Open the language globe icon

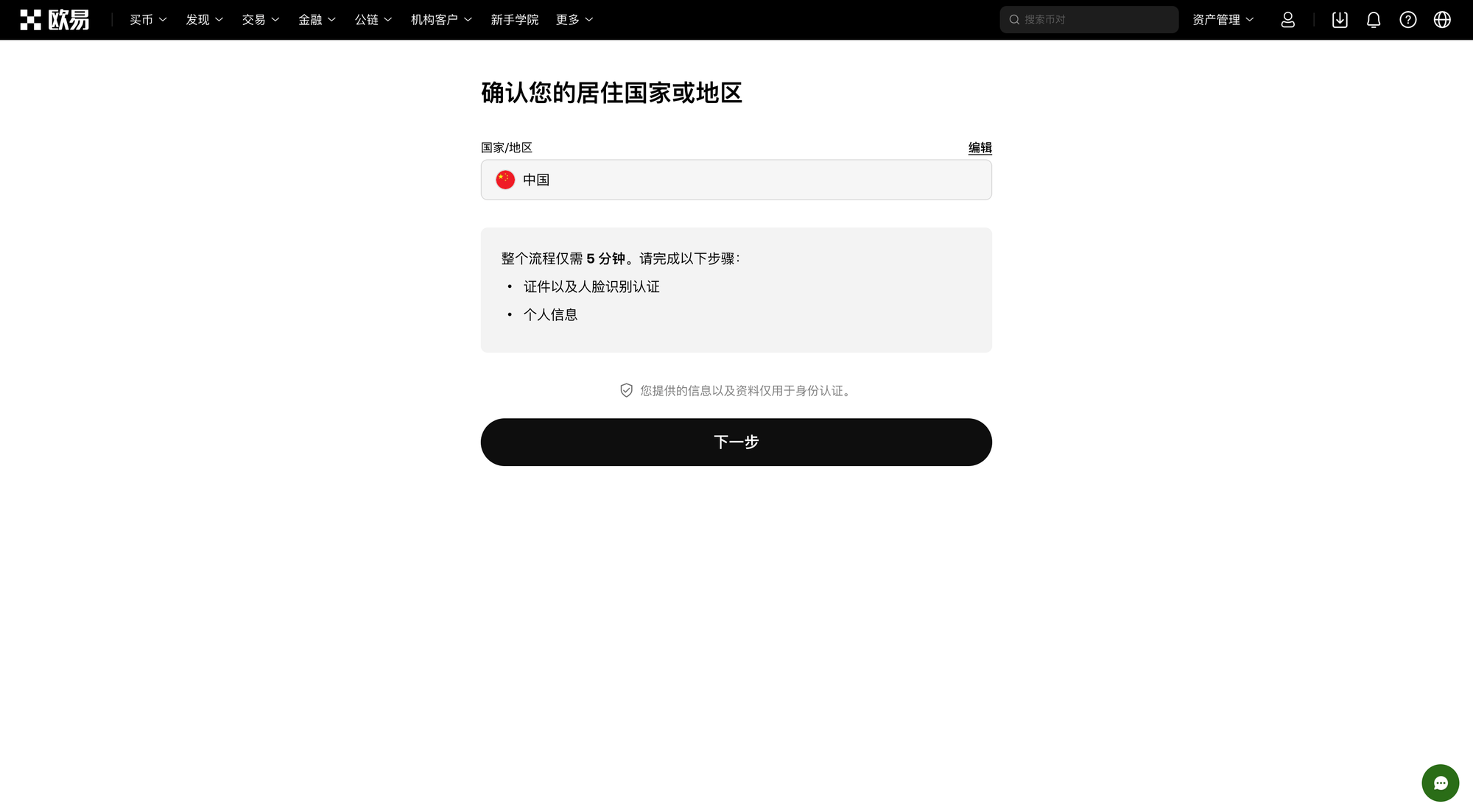click(1442, 20)
